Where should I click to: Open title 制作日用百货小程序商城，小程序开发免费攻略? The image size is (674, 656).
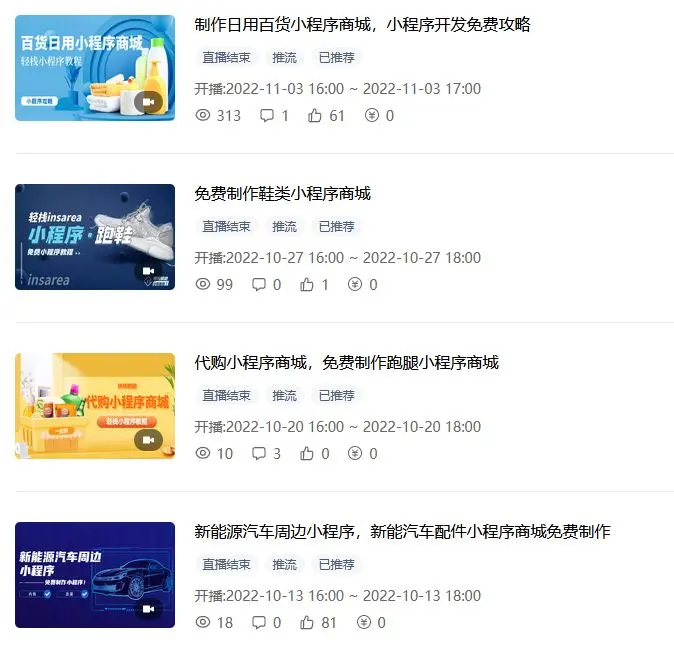(362, 25)
